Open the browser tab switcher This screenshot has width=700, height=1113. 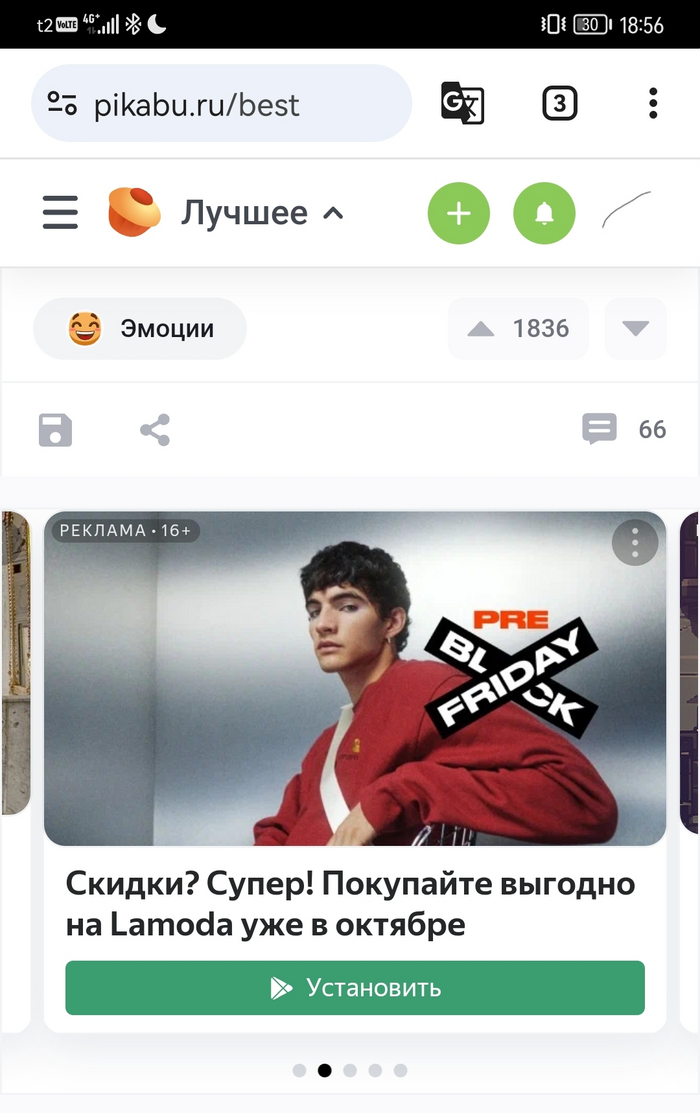pyautogui.click(x=559, y=103)
